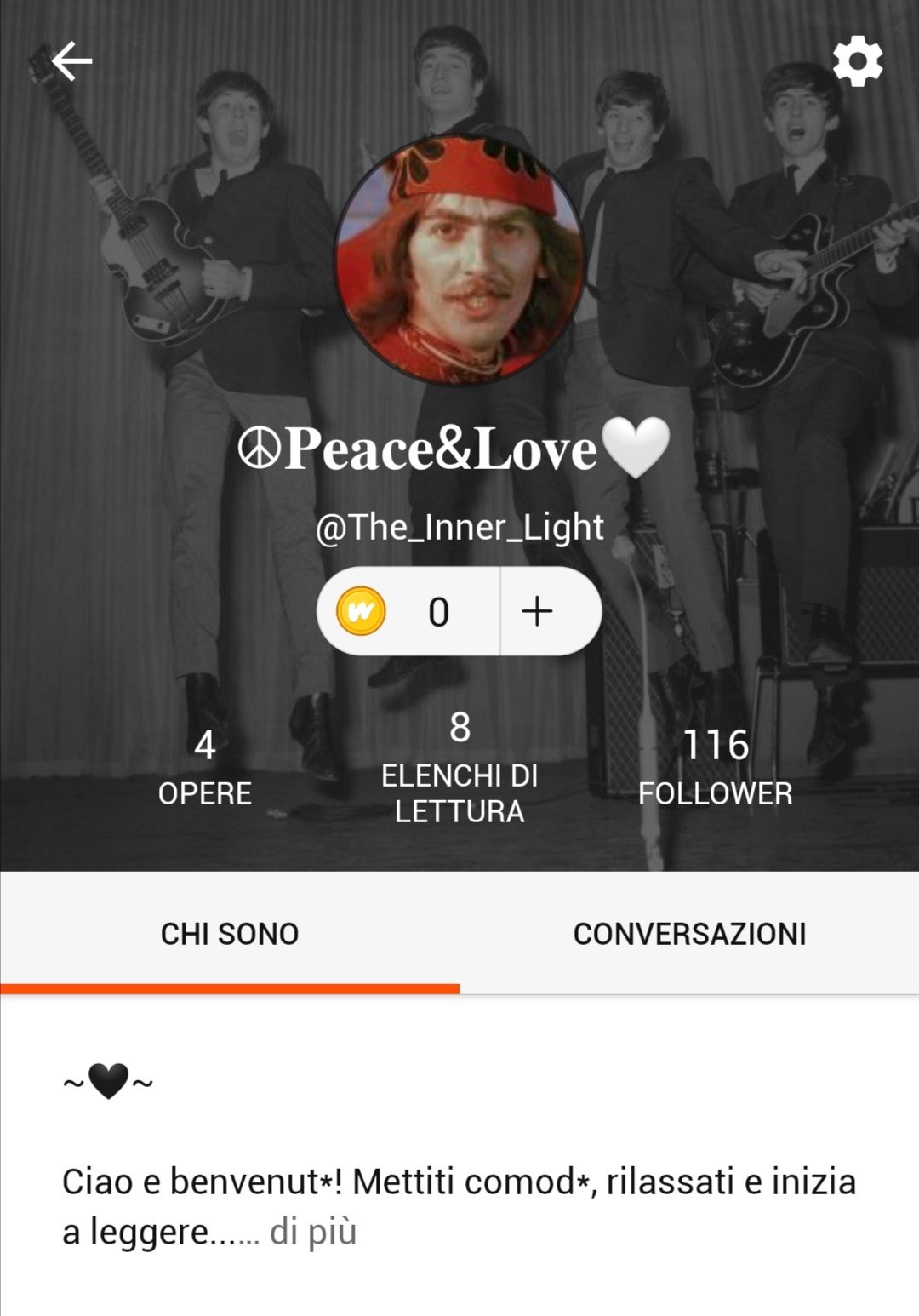View the 4 Opere works
Screen dimensions: 919x1316
[x=205, y=768]
